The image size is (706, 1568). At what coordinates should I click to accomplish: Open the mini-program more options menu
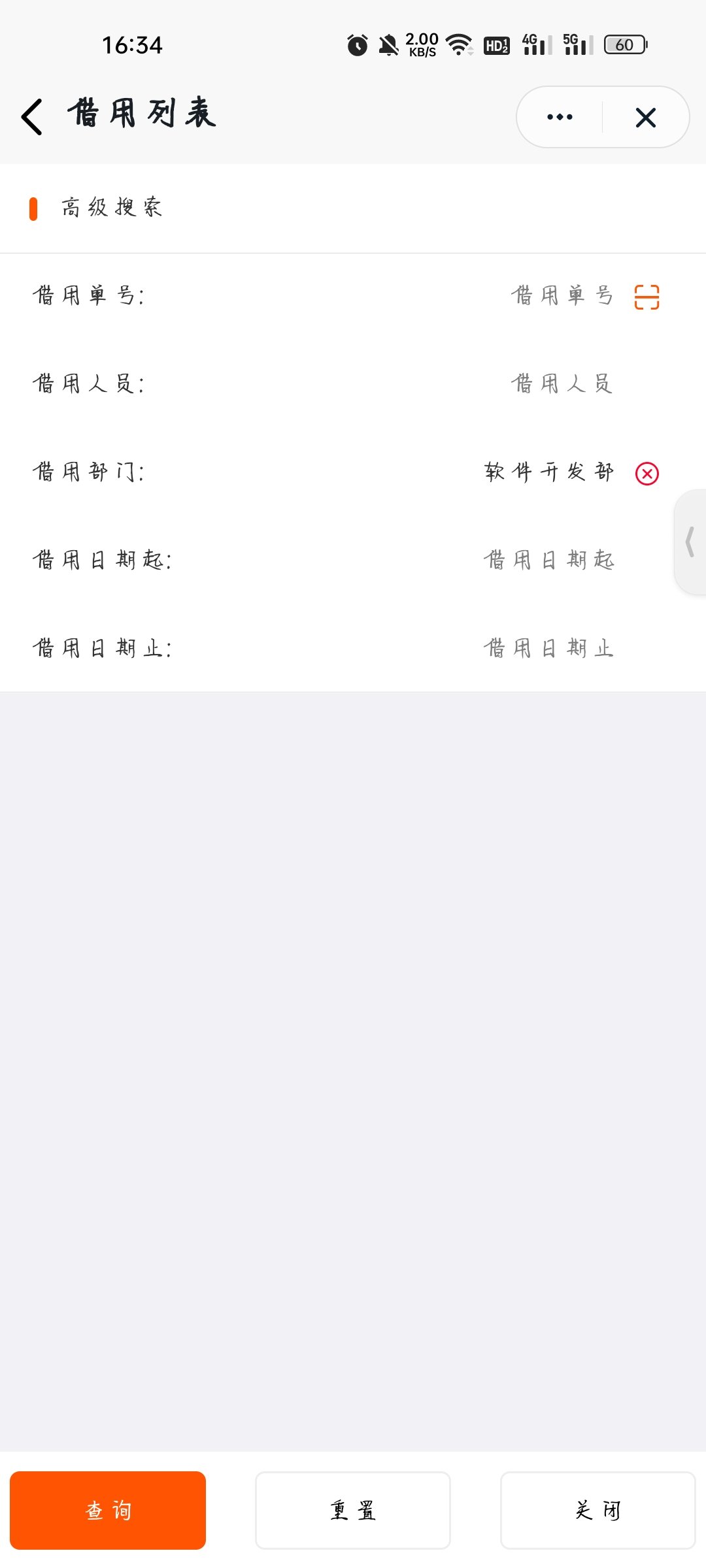point(560,117)
